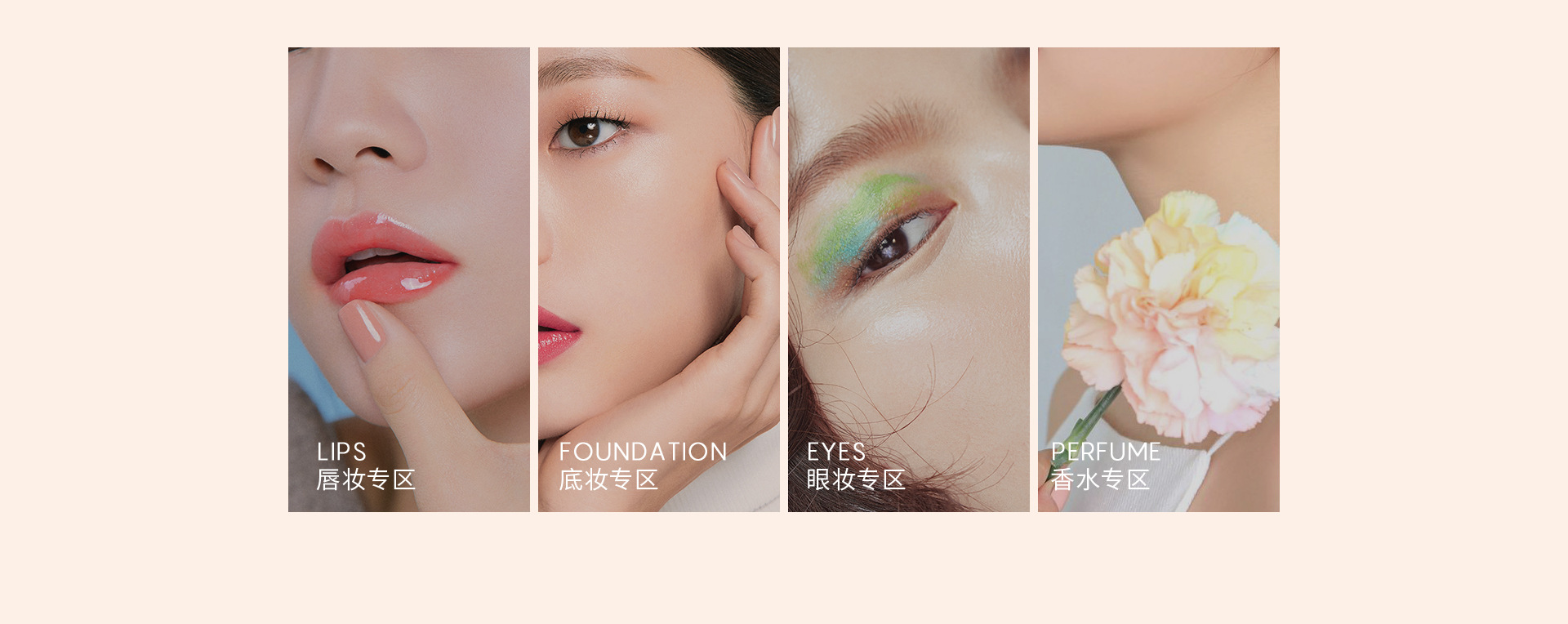Open the FOUNDATION 底妆专区 category tile
Viewport: 1568px width, 624px height.
(658, 279)
